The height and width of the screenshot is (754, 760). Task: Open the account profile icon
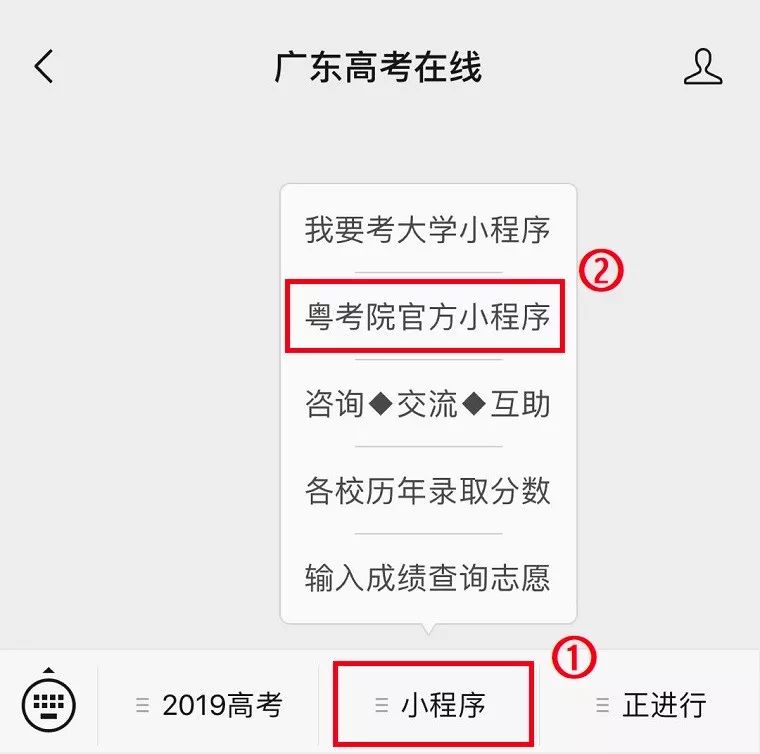point(703,66)
